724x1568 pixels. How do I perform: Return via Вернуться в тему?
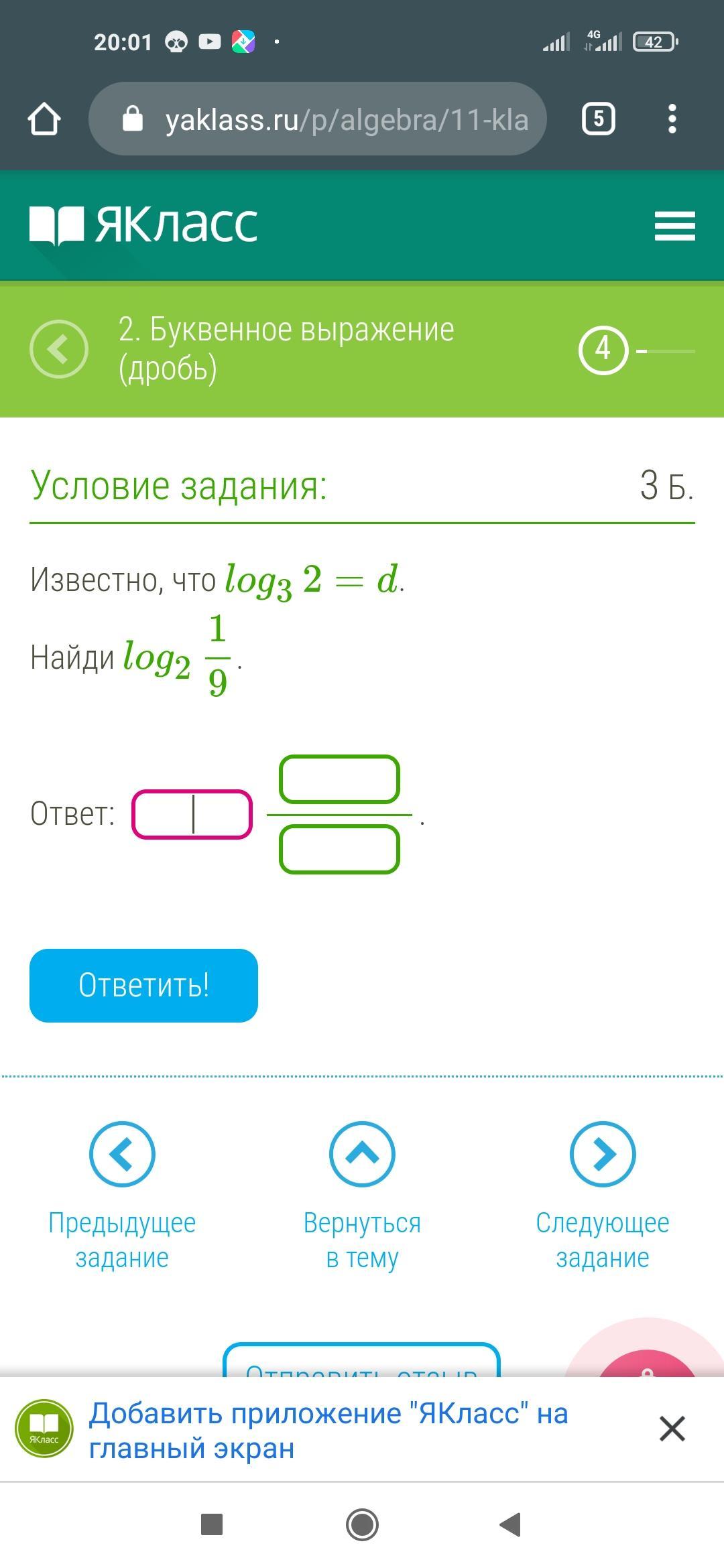(362, 1193)
